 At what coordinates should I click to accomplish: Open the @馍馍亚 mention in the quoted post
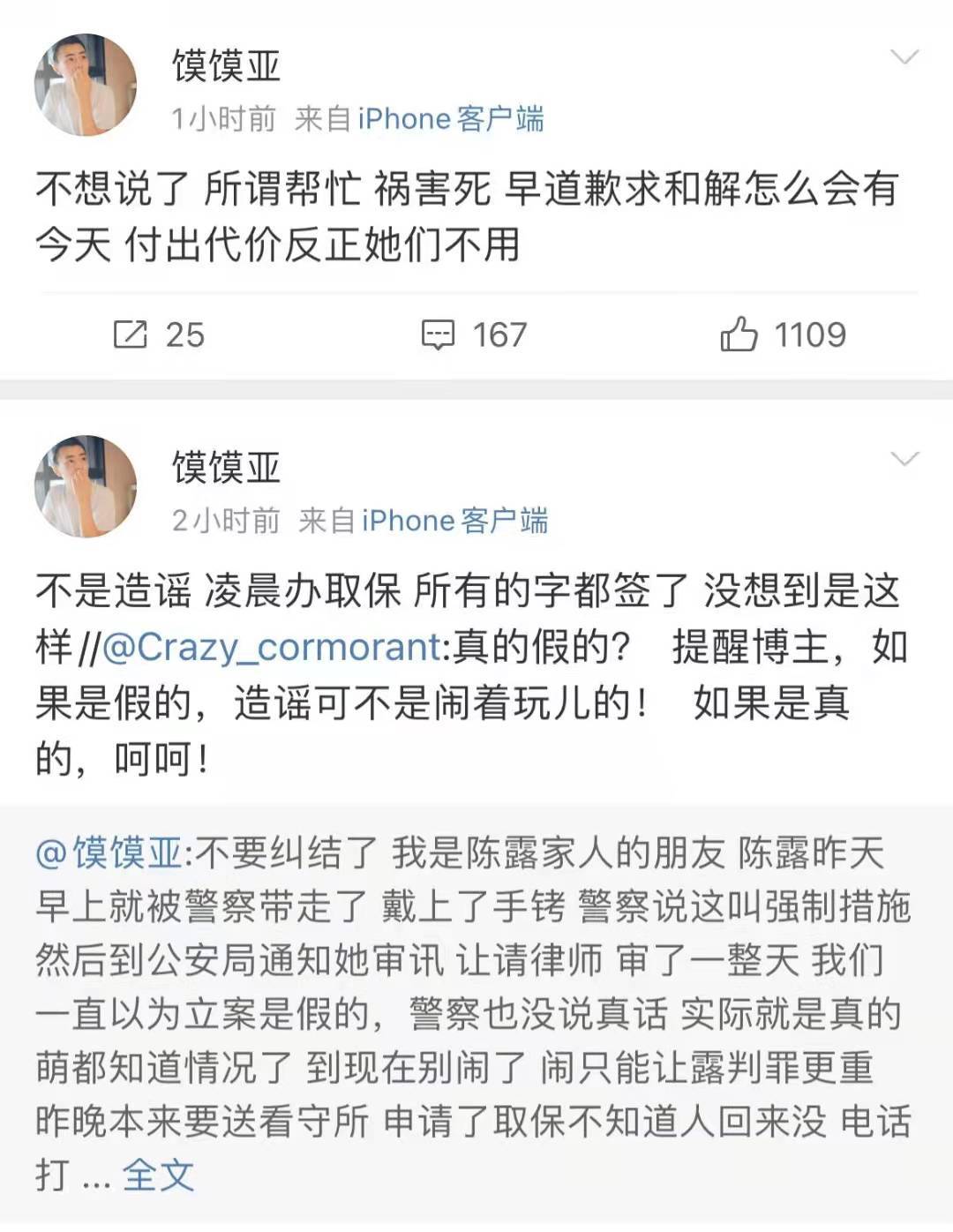click(x=109, y=853)
